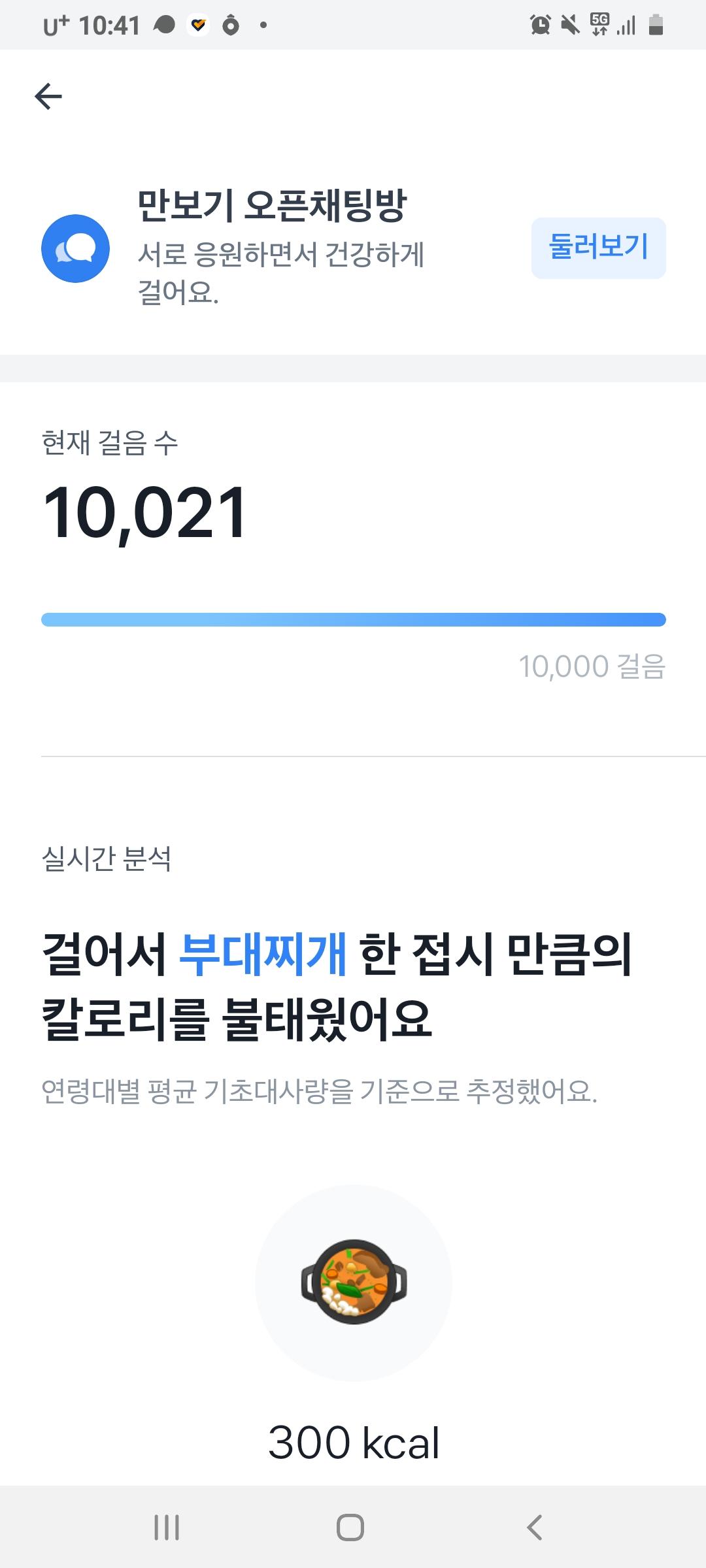Open the recent apps view

coord(167,1527)
